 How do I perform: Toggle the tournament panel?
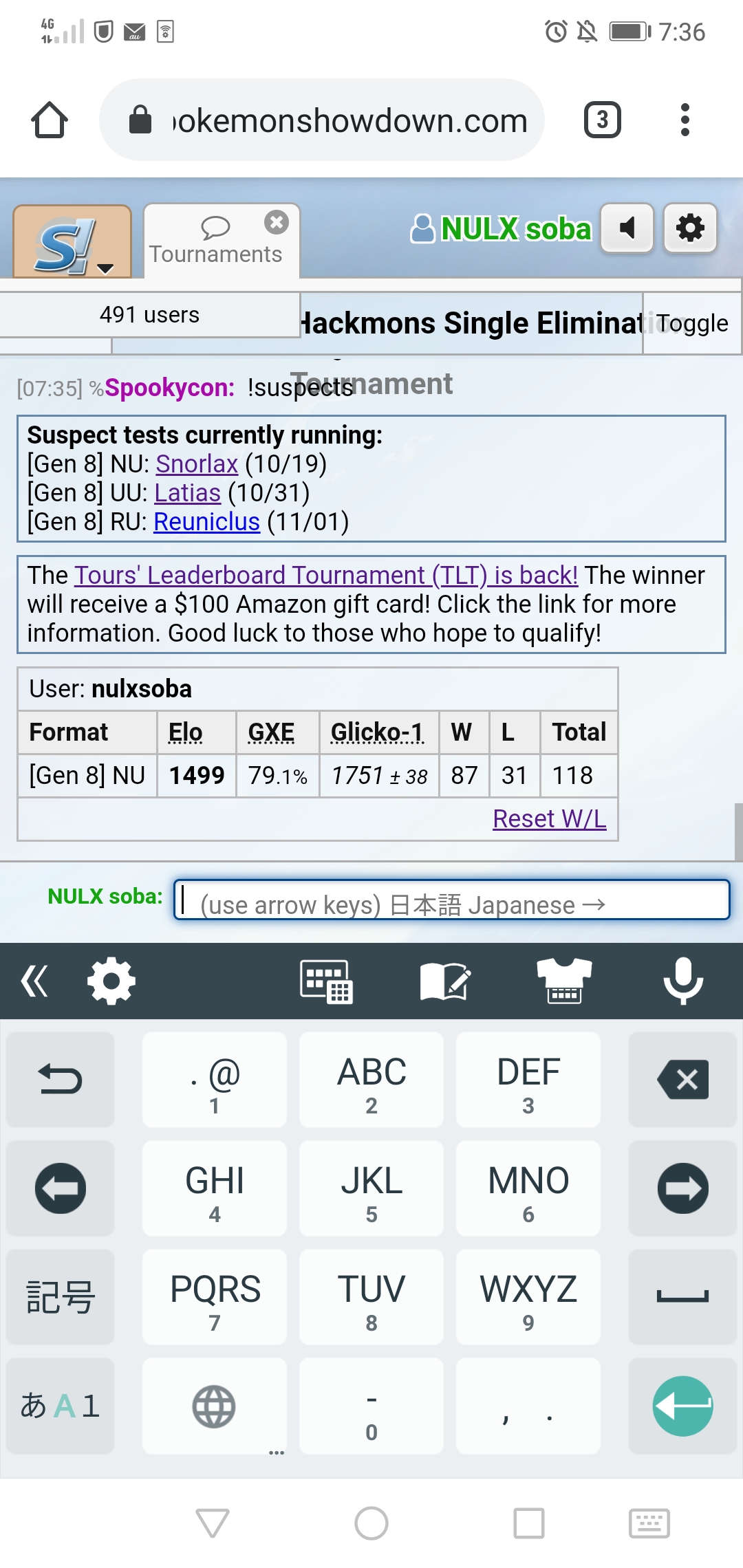(x=691, y=323)
